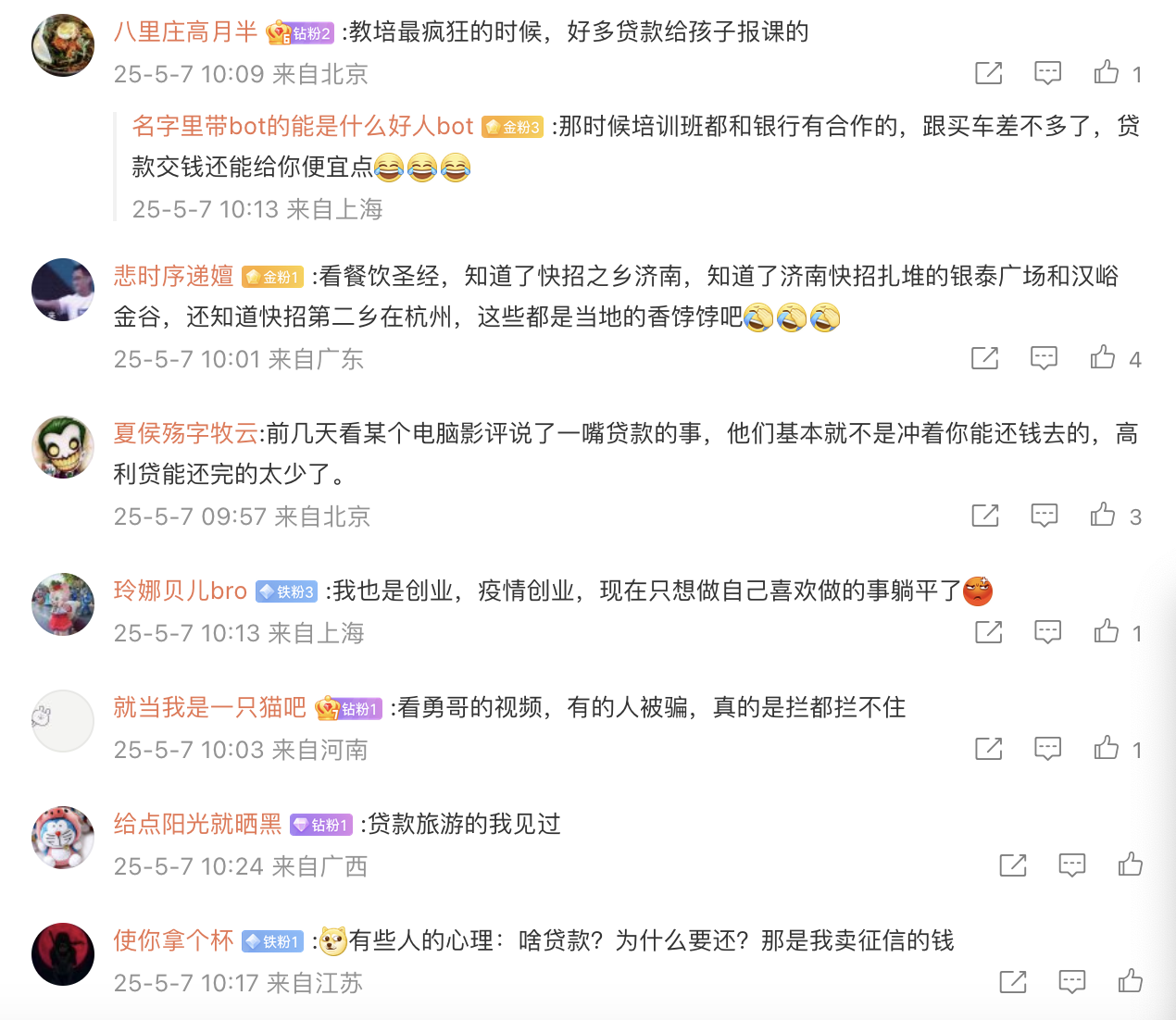The image size is (1176, 1020).
Task: Share 玲娜贝儿bro's comment
Action: click(988, 631)
